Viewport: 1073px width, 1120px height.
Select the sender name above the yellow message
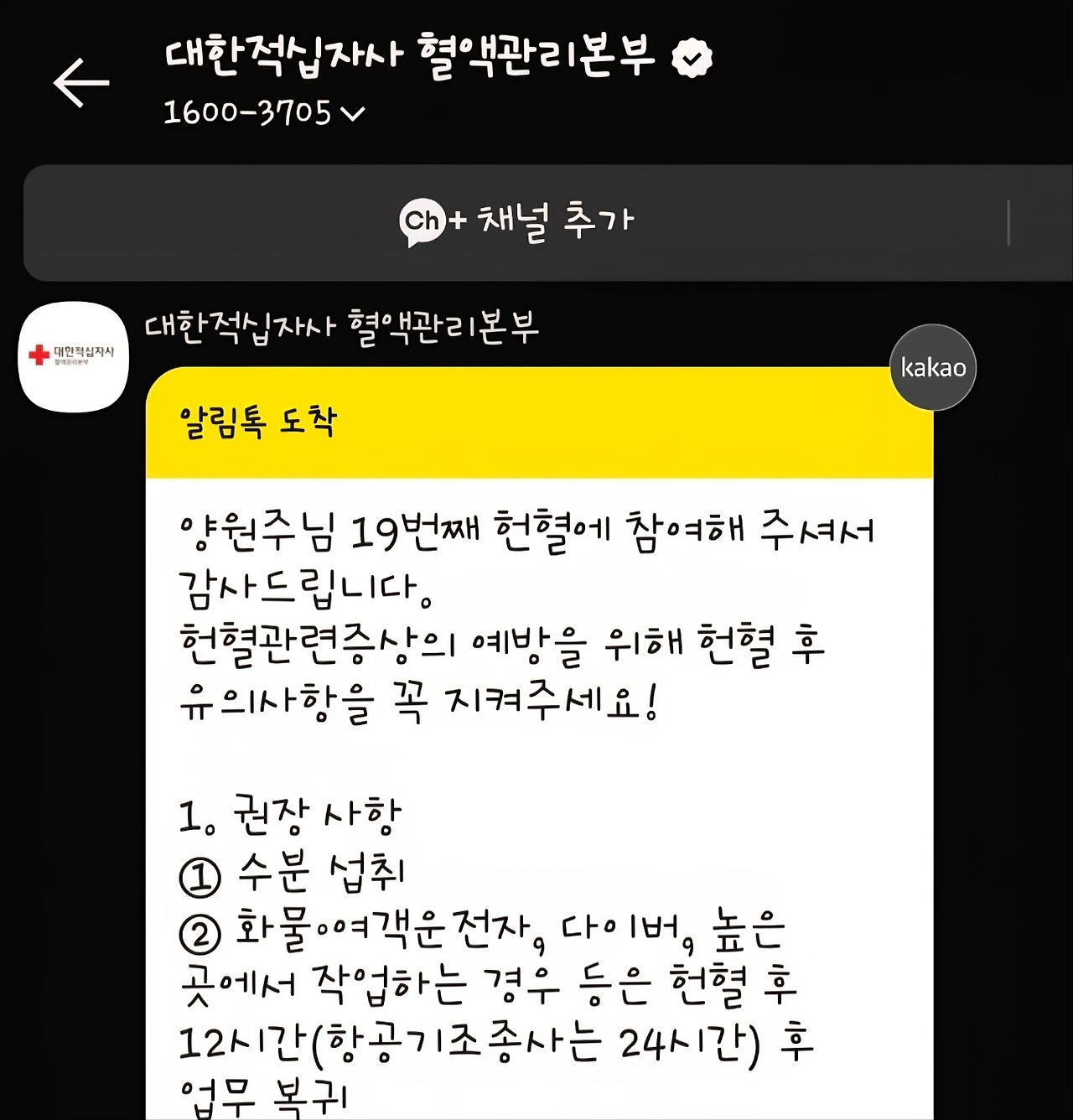coord(344,329)
